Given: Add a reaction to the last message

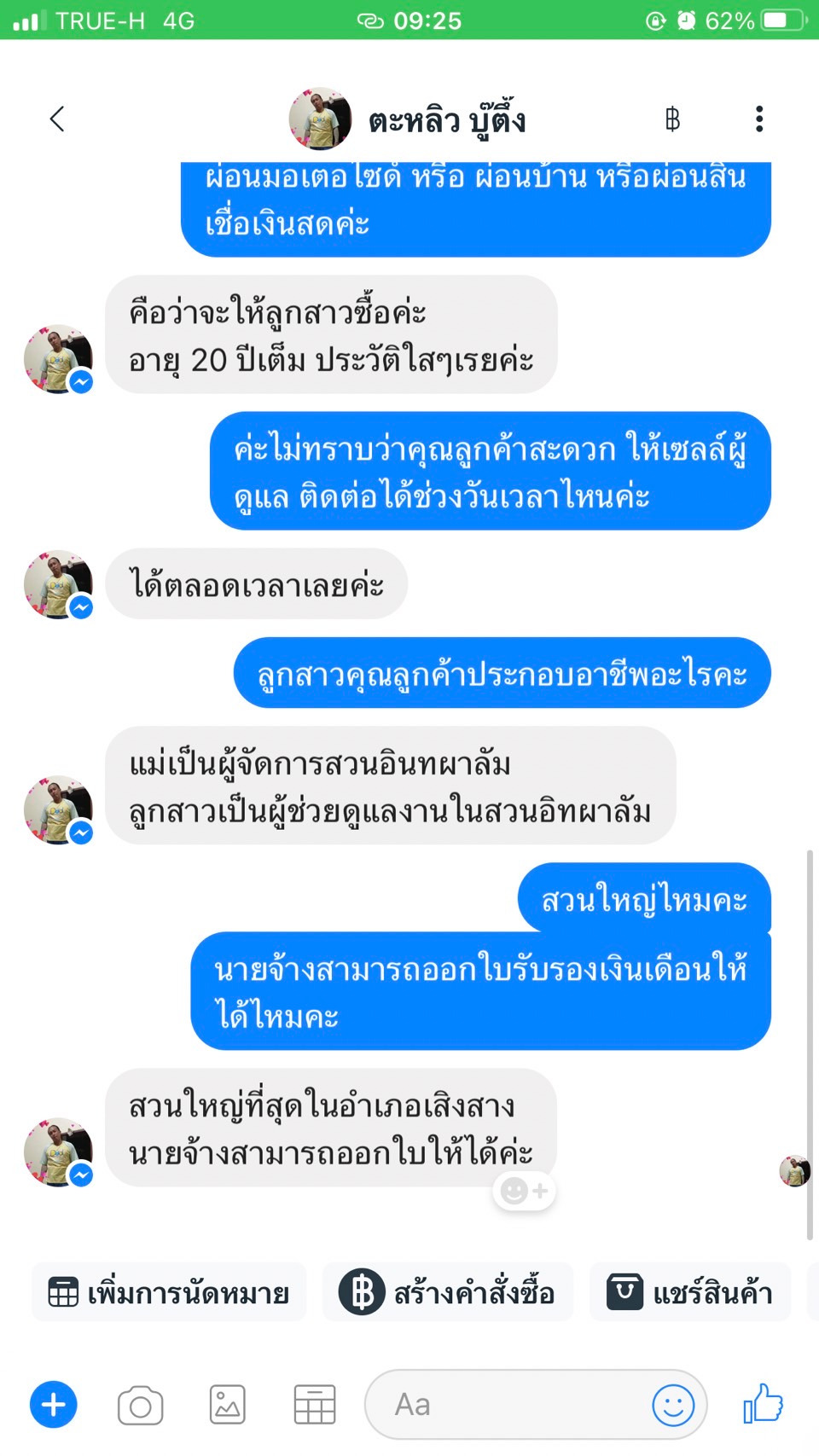Looking at the screenshot, I should pyautogui.click(x=525, y=1191).
